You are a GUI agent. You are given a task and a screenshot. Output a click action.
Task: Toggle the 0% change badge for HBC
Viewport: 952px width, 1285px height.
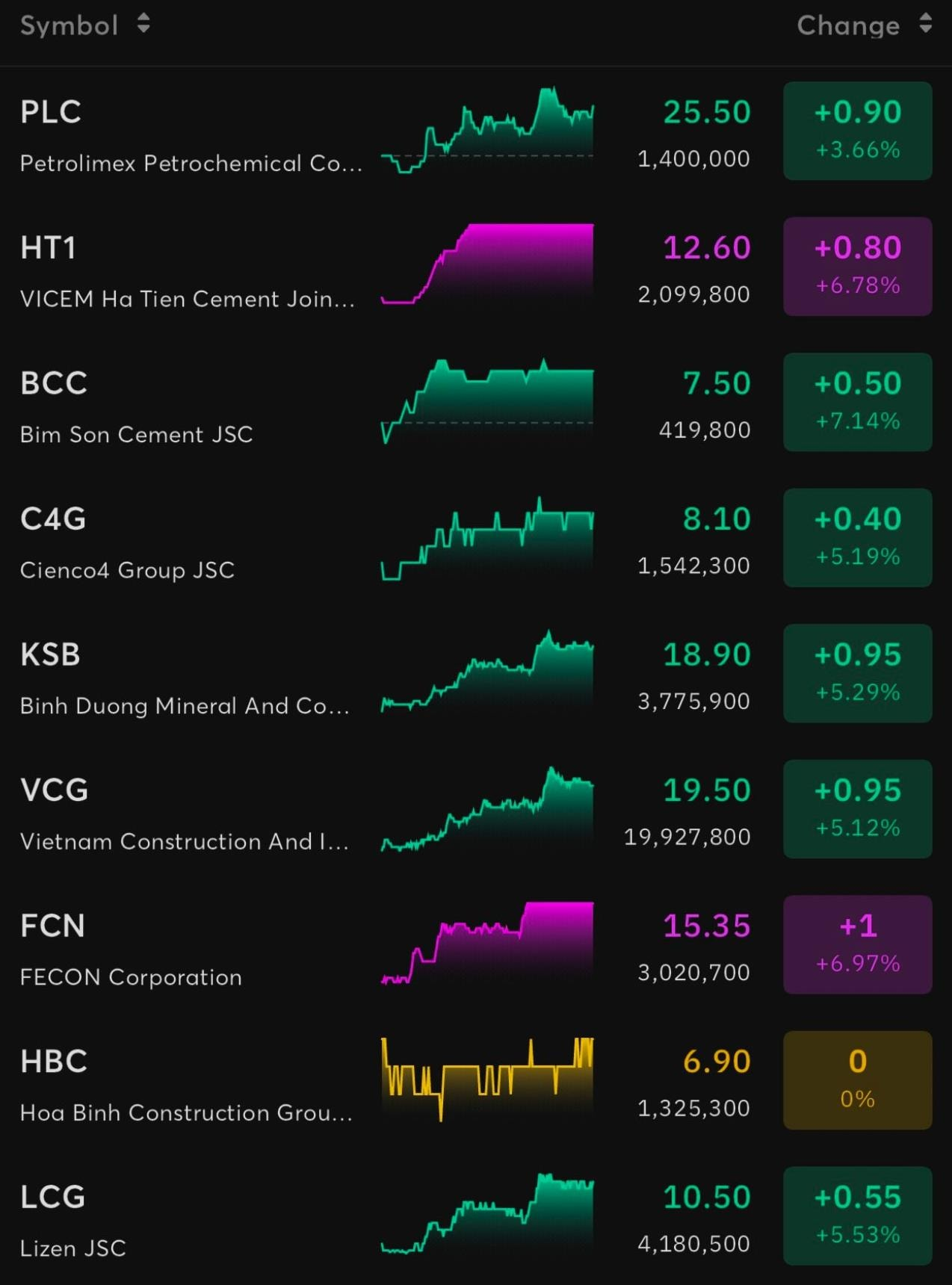point(857,1080)
